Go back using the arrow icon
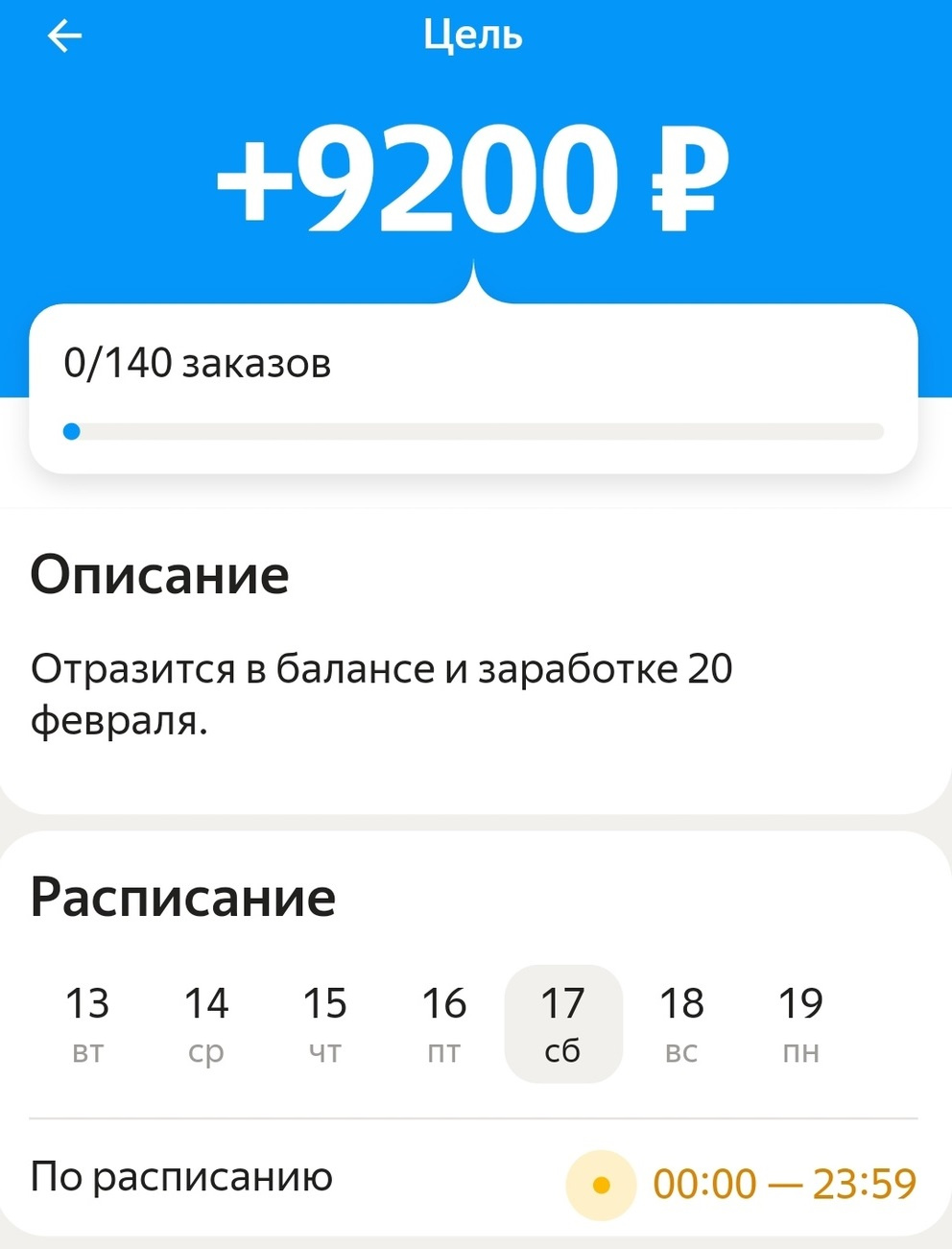The height and width of the screenshot is (1249, 952). click(64, 36)
